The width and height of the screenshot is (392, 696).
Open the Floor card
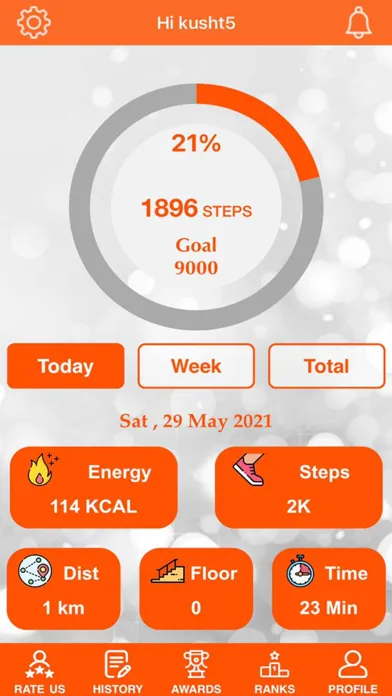click(196, 589)
